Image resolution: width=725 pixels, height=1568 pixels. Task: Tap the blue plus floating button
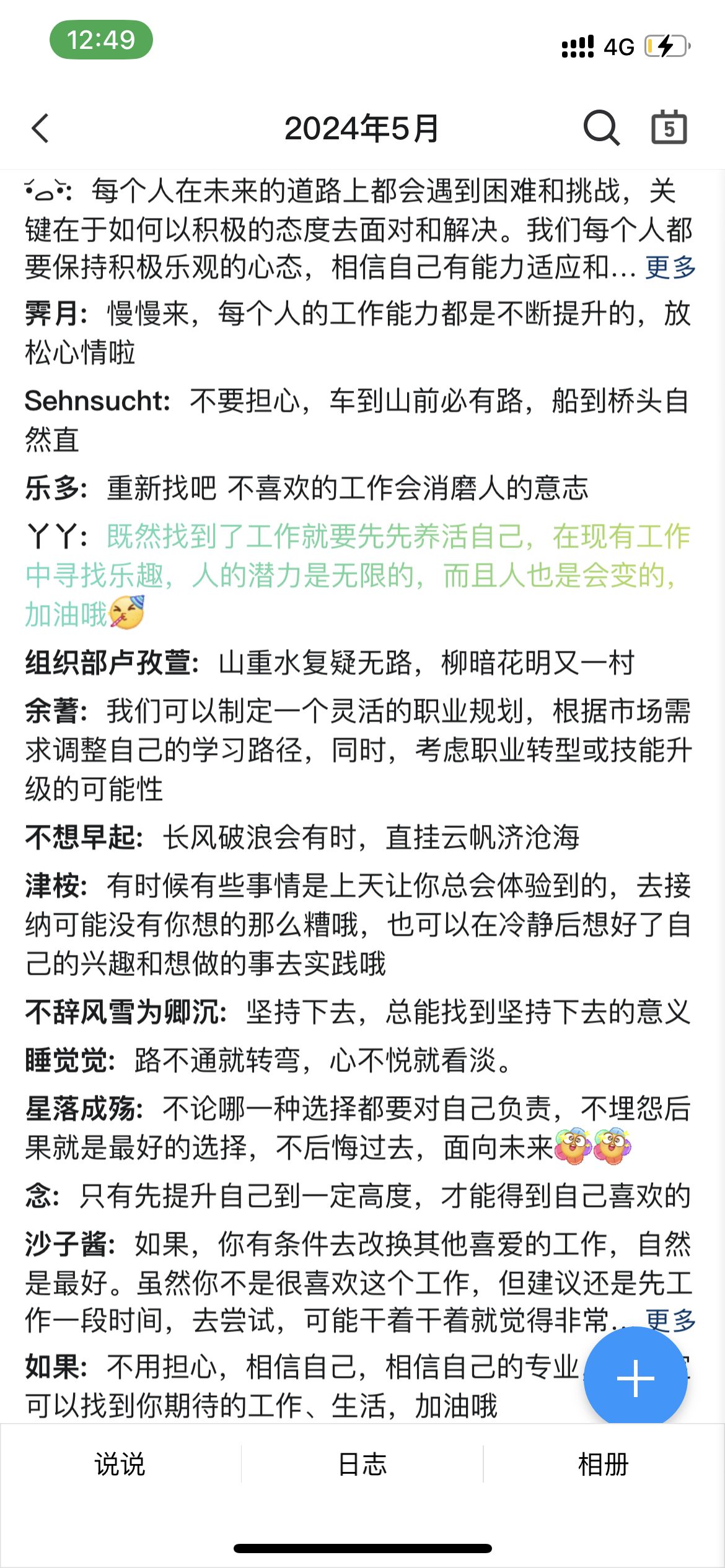pos(635,1379)
